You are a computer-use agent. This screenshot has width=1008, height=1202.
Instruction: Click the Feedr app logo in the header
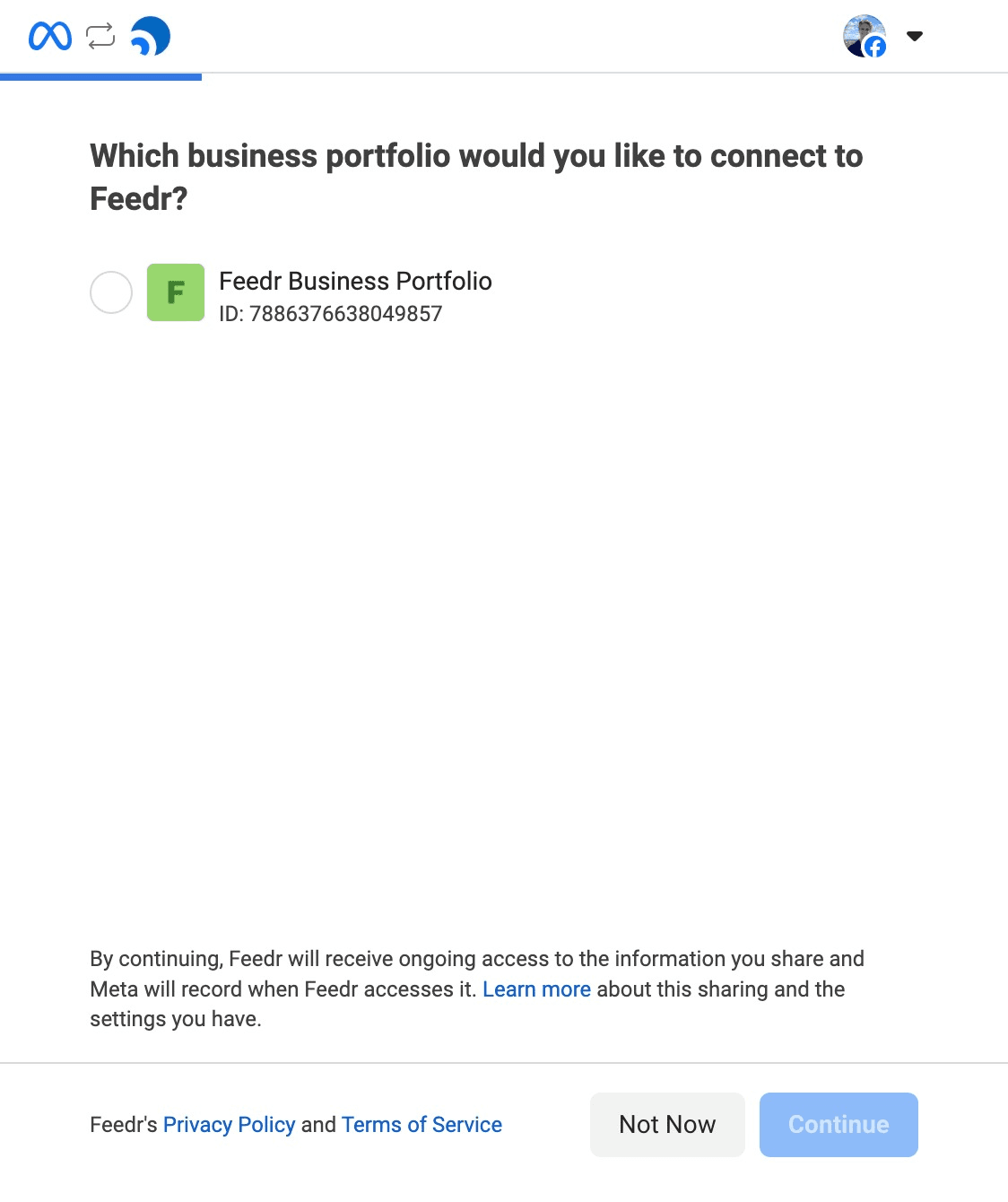coord(151,36)
